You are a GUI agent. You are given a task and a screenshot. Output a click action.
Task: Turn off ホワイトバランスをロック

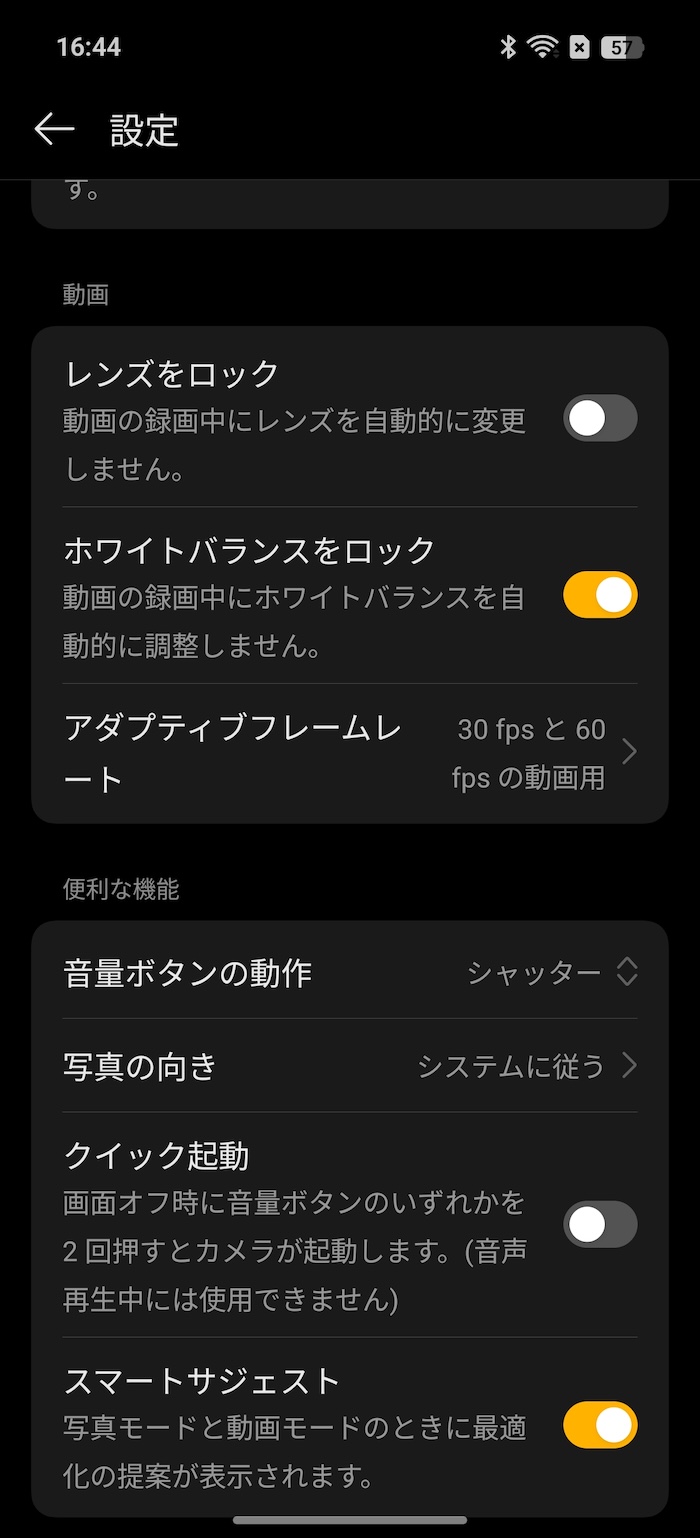click(600, 595)
